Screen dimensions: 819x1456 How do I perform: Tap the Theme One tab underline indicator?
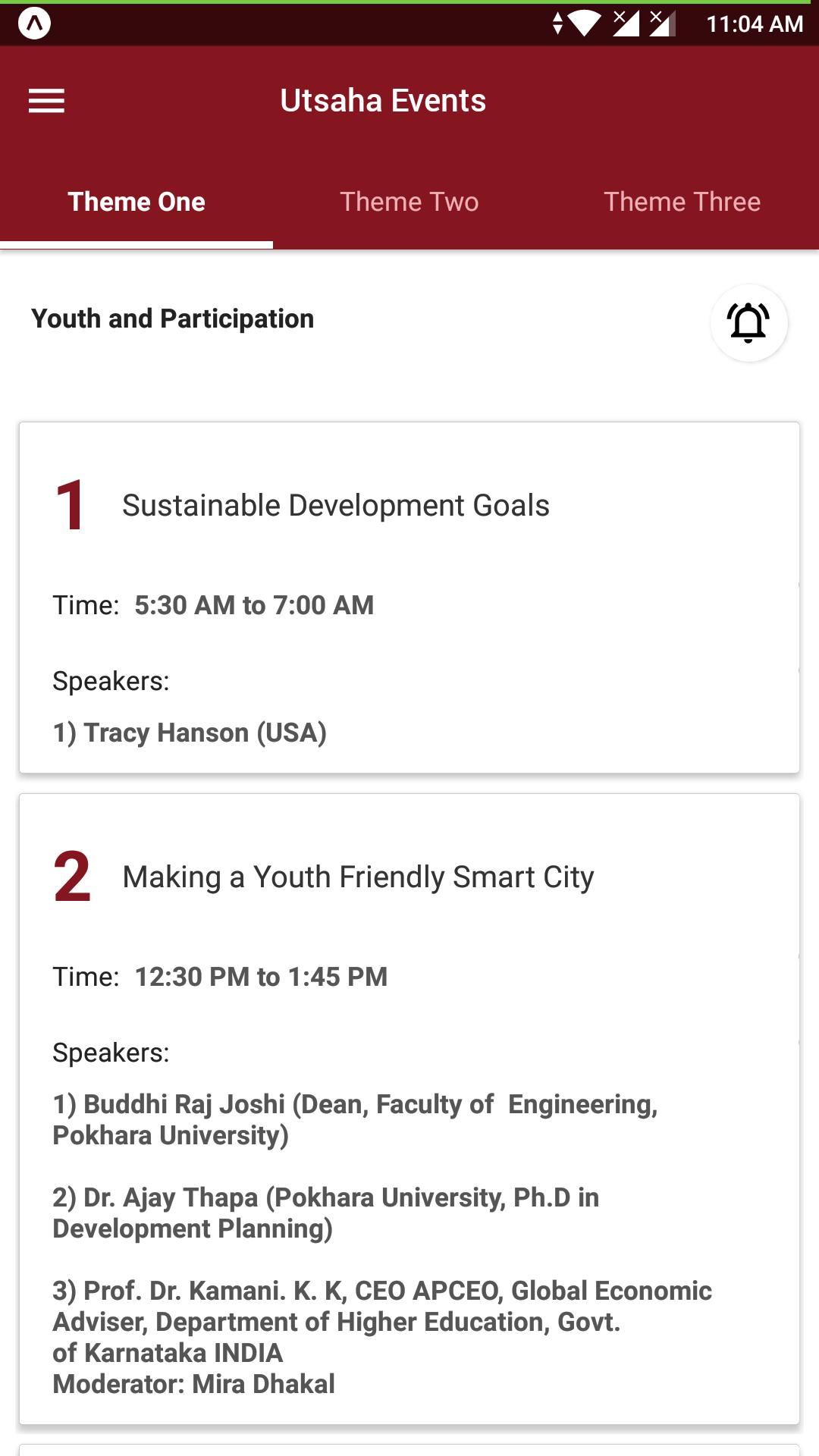point(136,244)
